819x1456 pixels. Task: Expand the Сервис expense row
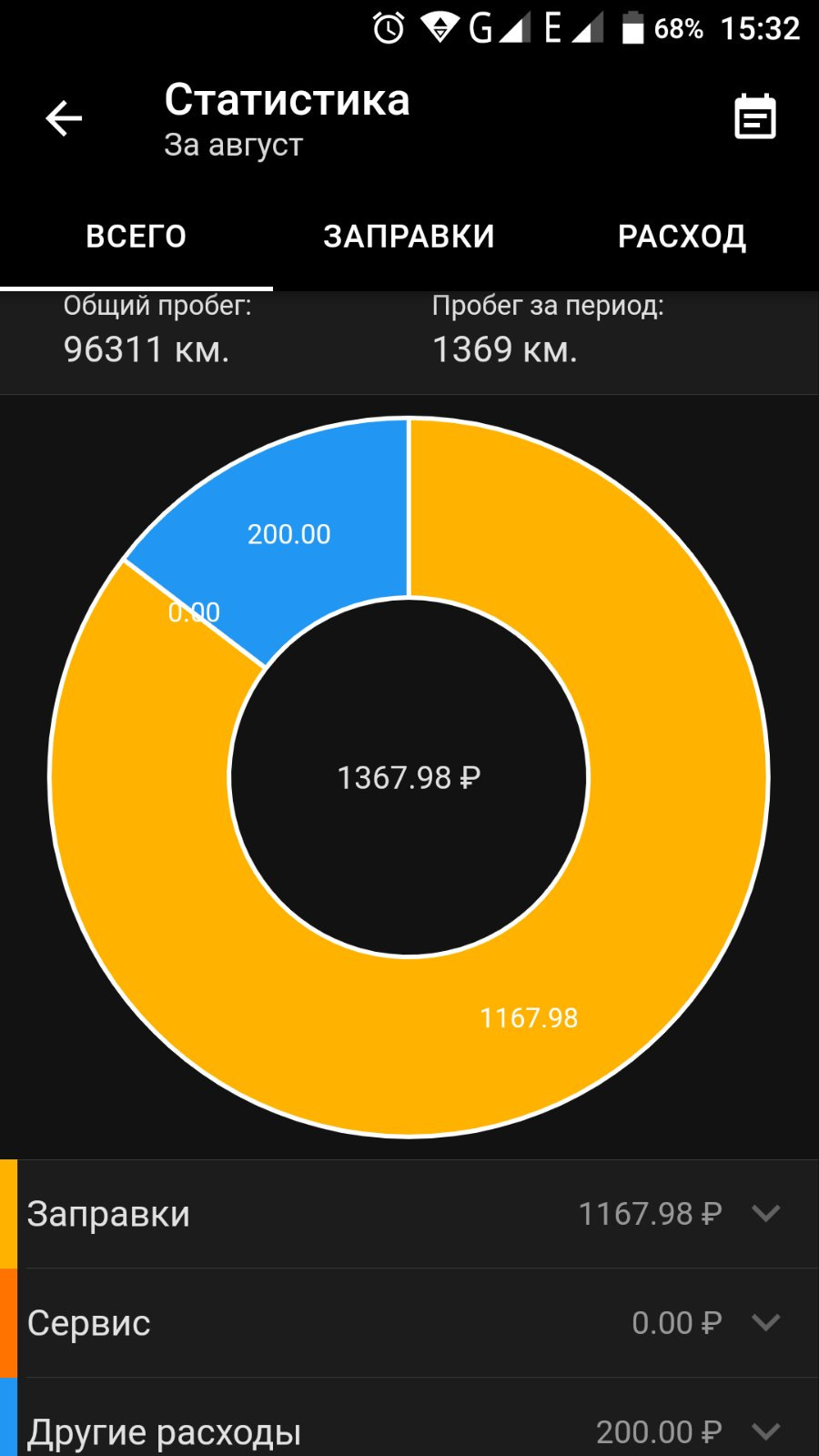click(x=766, y=1322)
